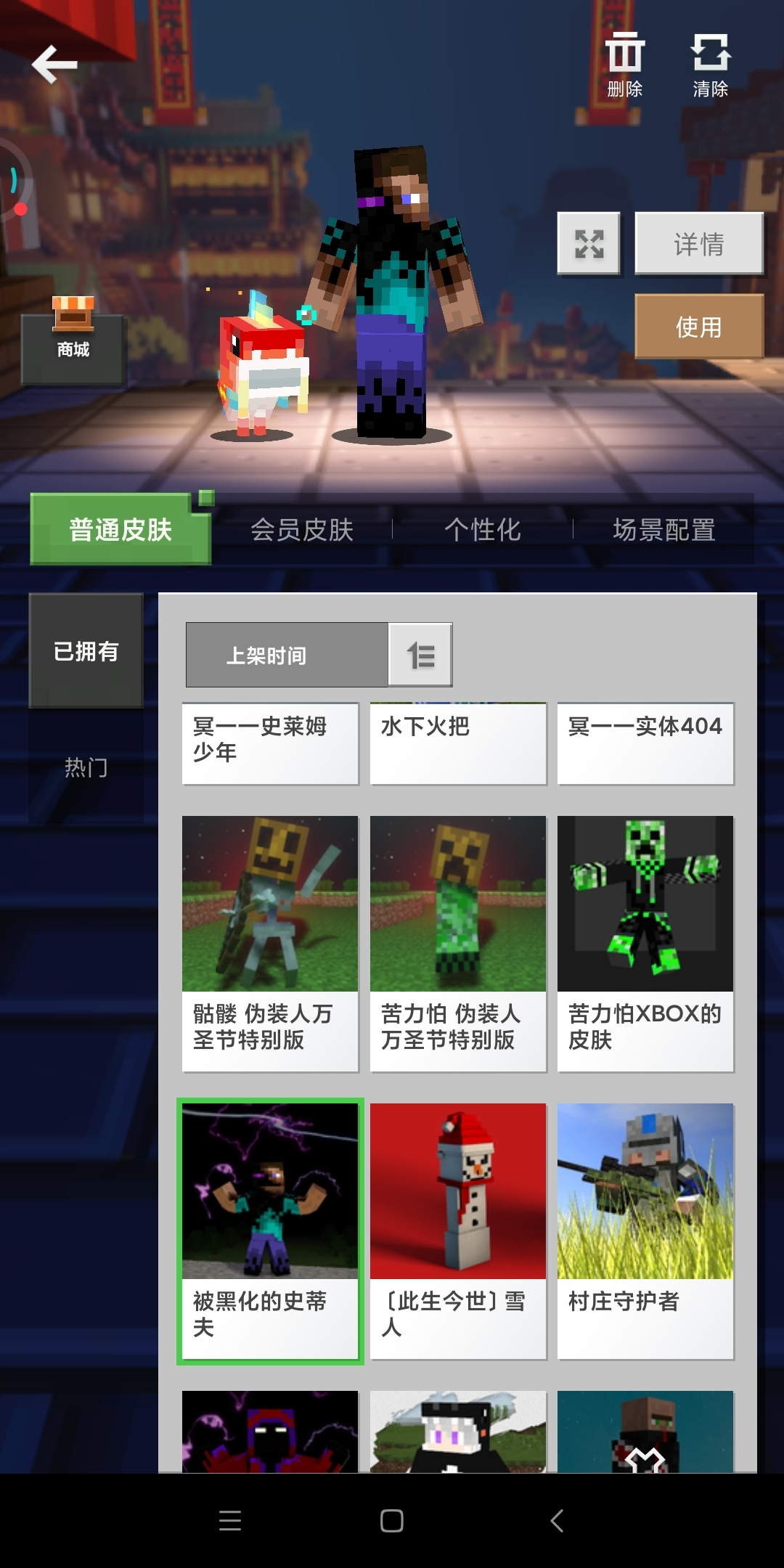Open the 场景配置 tab
The width and height of the screenshot is (784, 1568).
pyautogui.click(x=663, y=530)
